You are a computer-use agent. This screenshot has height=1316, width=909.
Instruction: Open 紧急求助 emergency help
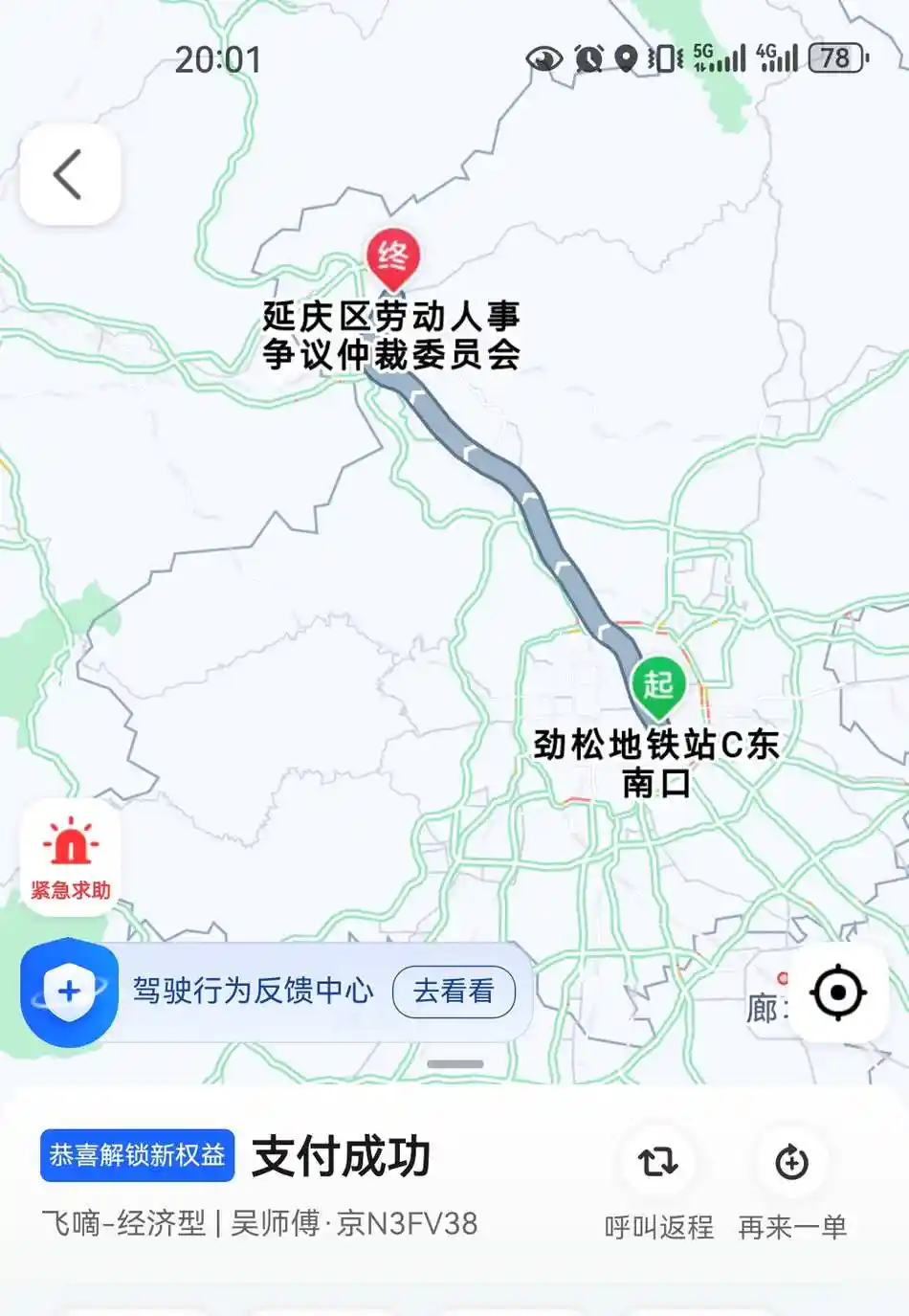pos(70,859)
